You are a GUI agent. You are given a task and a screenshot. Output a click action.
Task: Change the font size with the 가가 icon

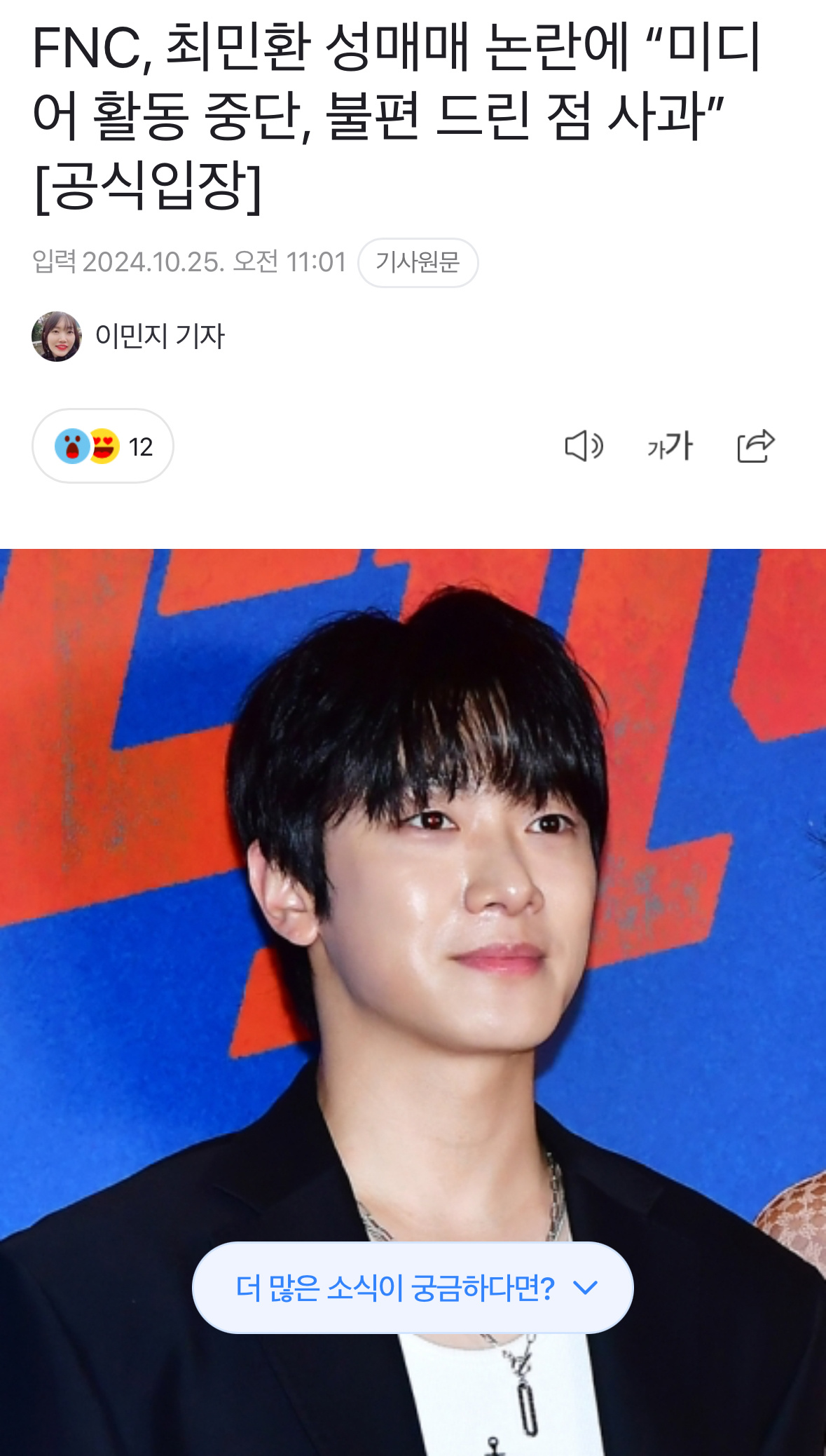pos(670,446)
